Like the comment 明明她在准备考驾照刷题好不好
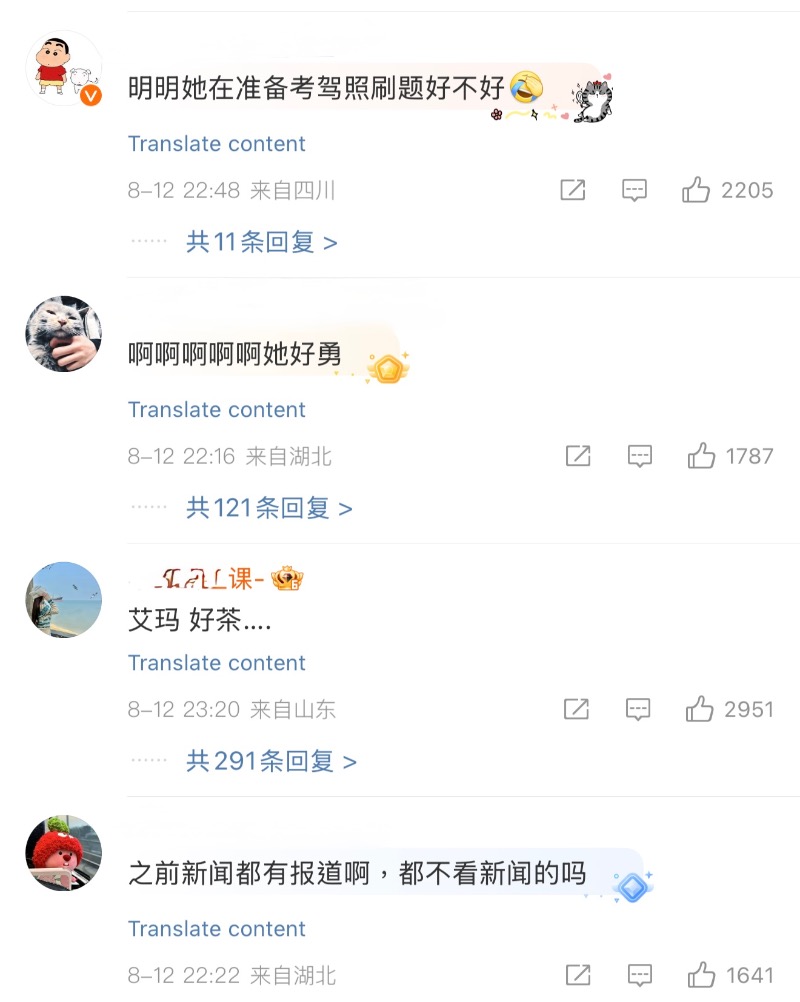This screenshot has width=800, height=1002. click(697, 190)
